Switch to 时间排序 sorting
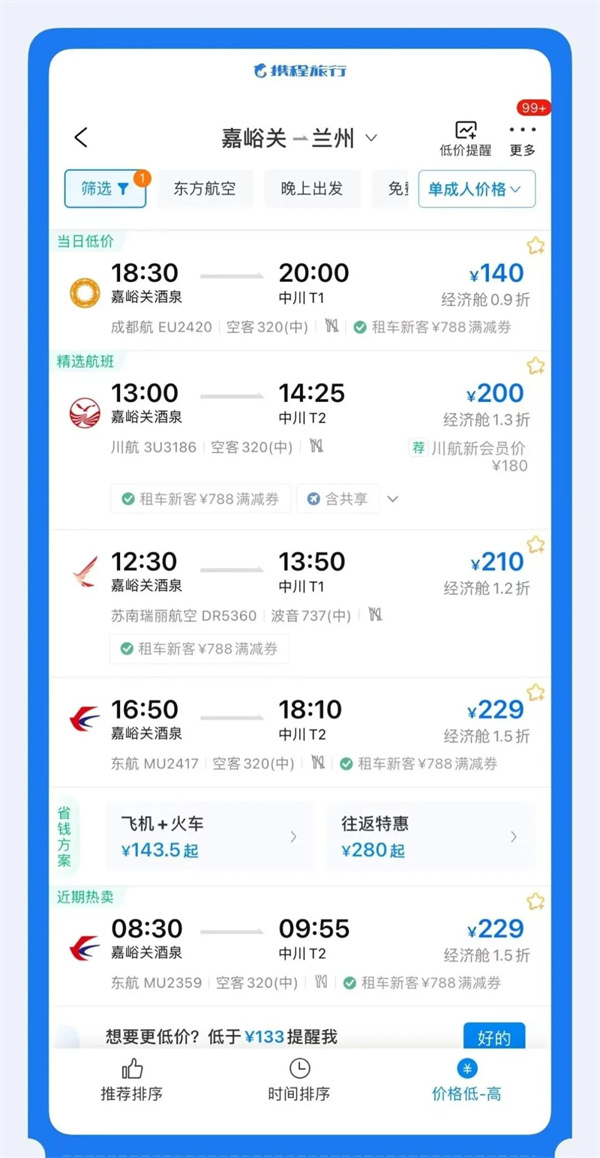The width and height of the screenshot is (600, 1158). coord(299,1080)
